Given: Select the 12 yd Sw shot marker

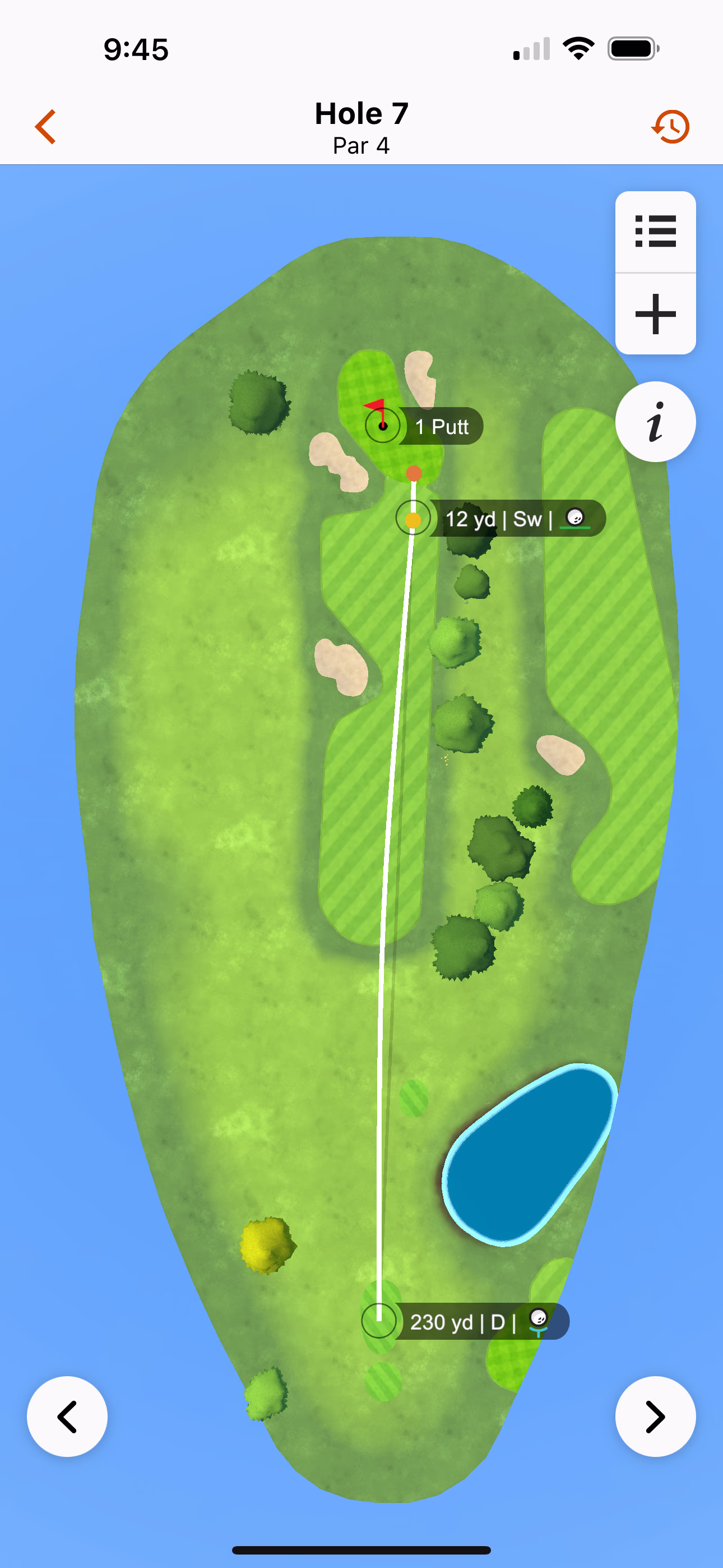Looking at the screenshot, I should point(413,519).
